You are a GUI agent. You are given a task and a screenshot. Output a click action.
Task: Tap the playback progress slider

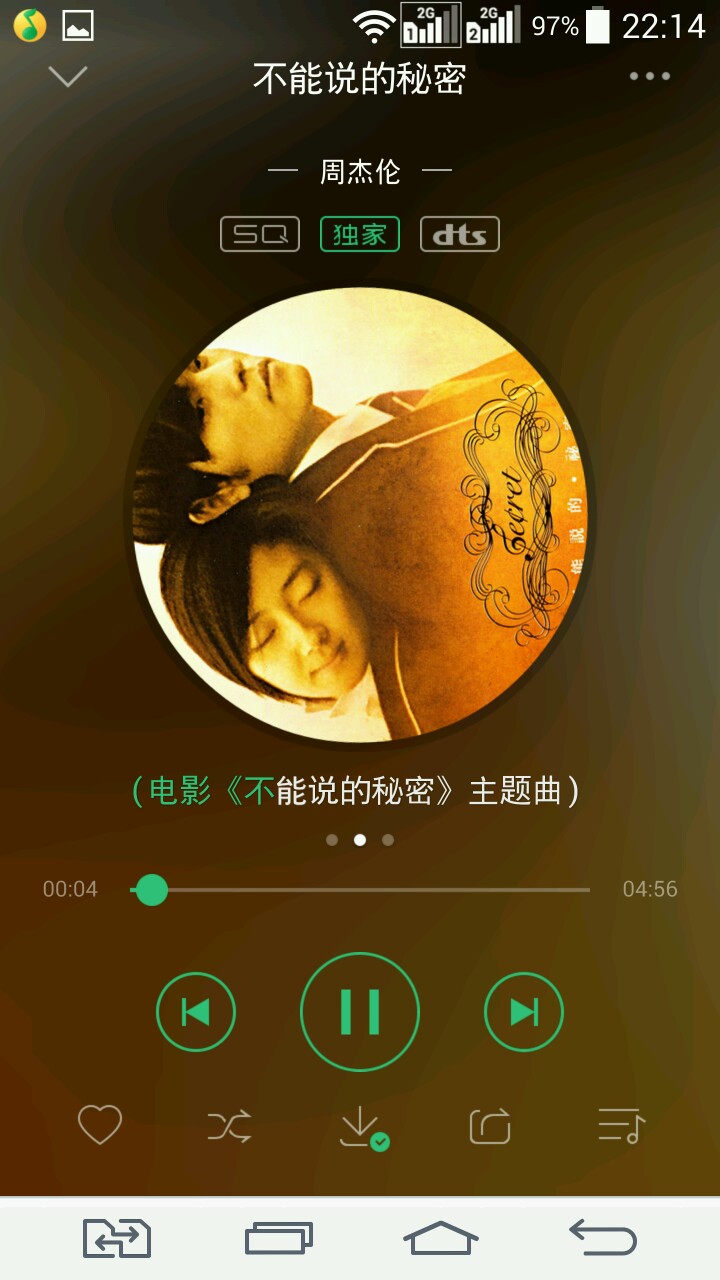point(360,889)
